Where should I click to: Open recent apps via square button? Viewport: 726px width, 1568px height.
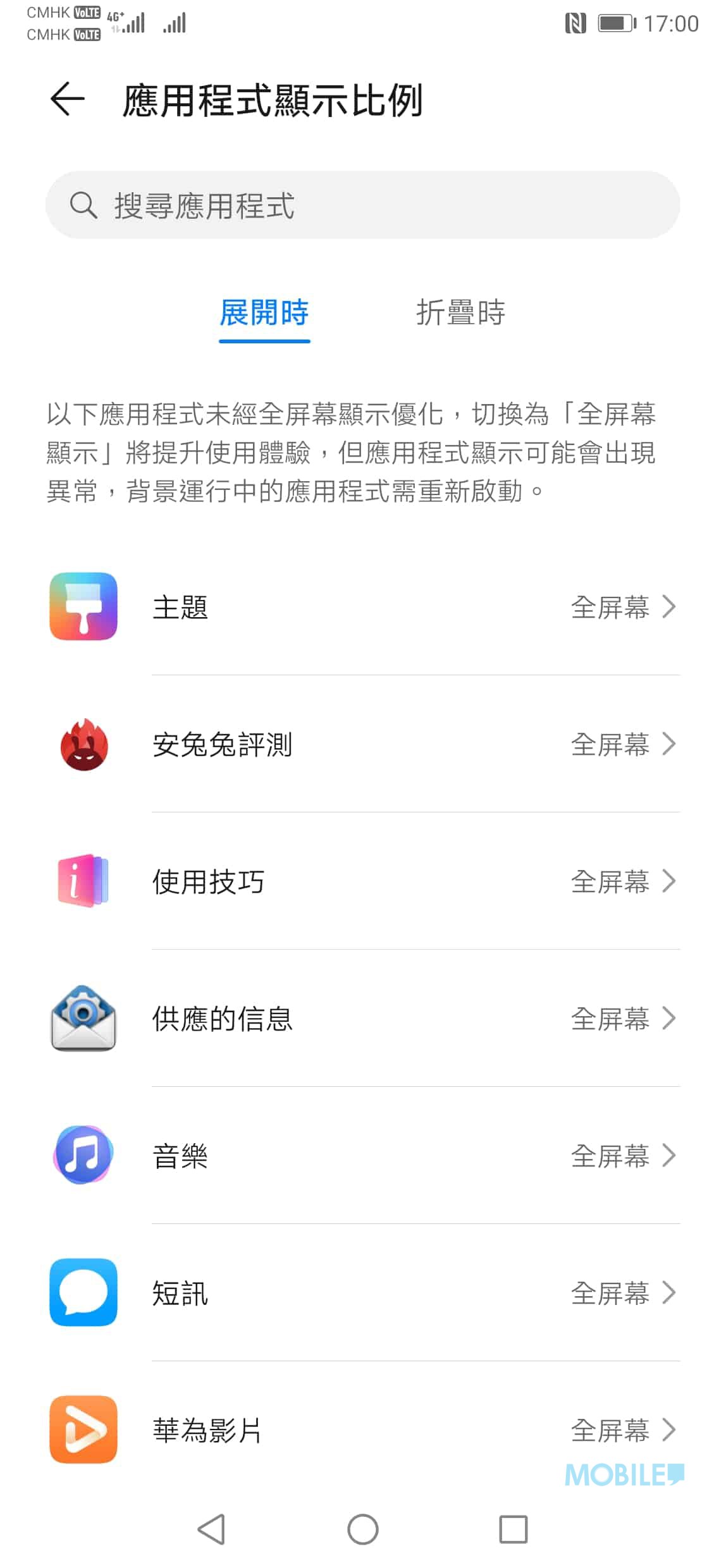coord(514,1529)
